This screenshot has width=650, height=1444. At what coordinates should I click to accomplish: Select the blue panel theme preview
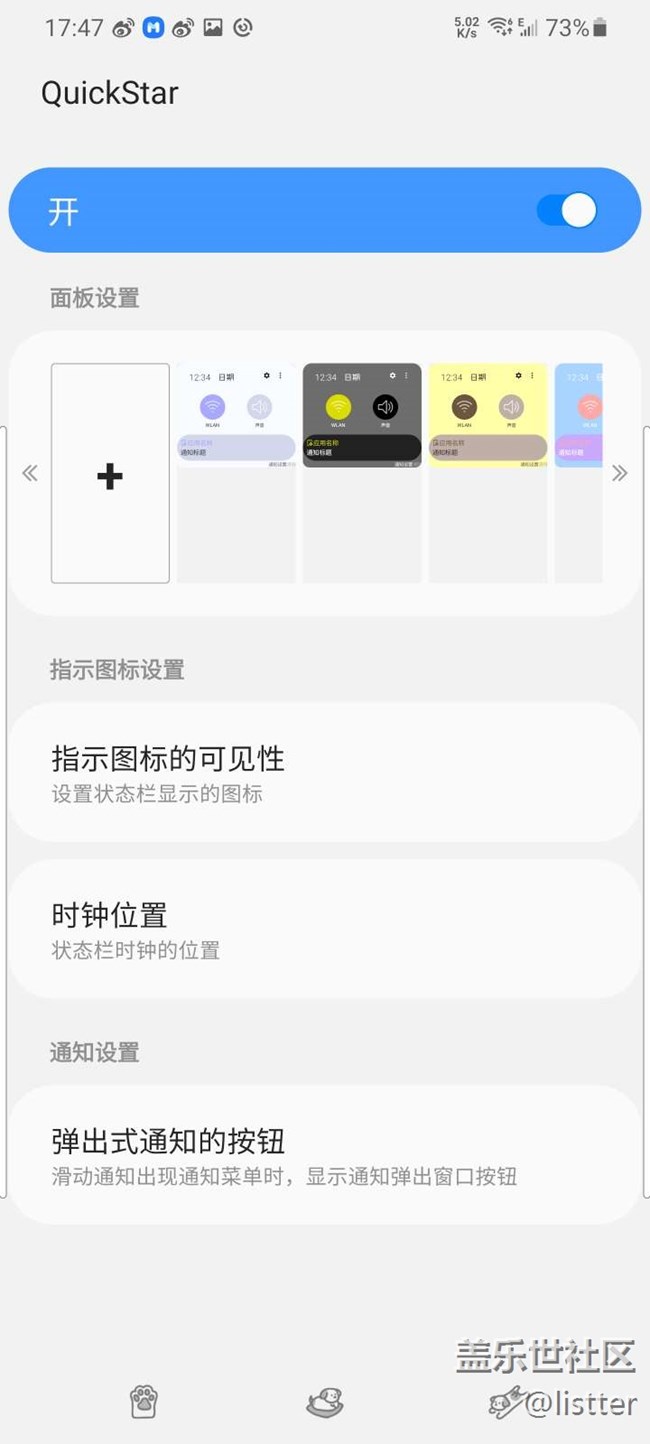tap(578, 473)
